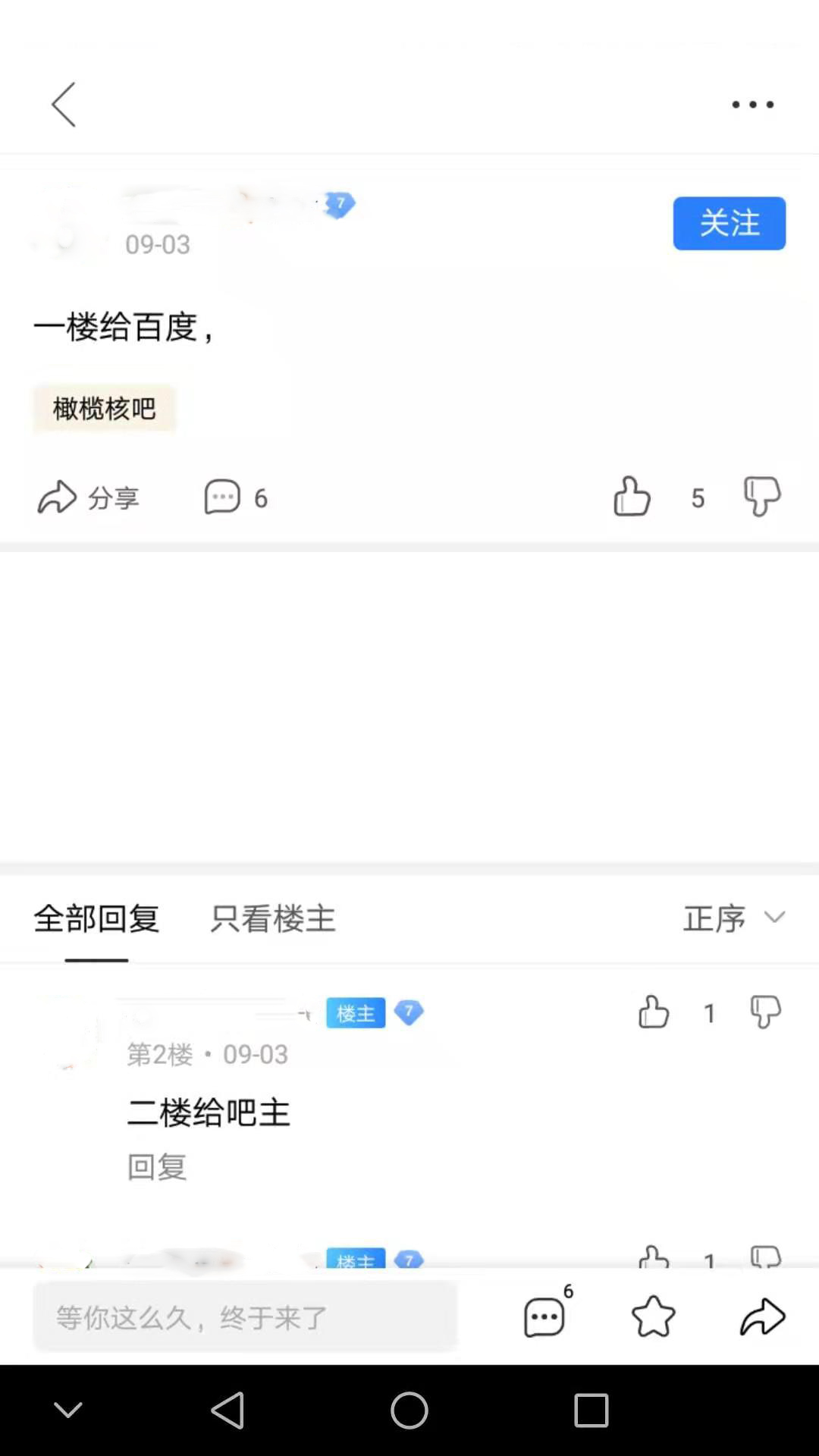Like the main post with thumbs up icon
The width and height of the screenshot is (819, 1456).
click(x=632, y=497)
